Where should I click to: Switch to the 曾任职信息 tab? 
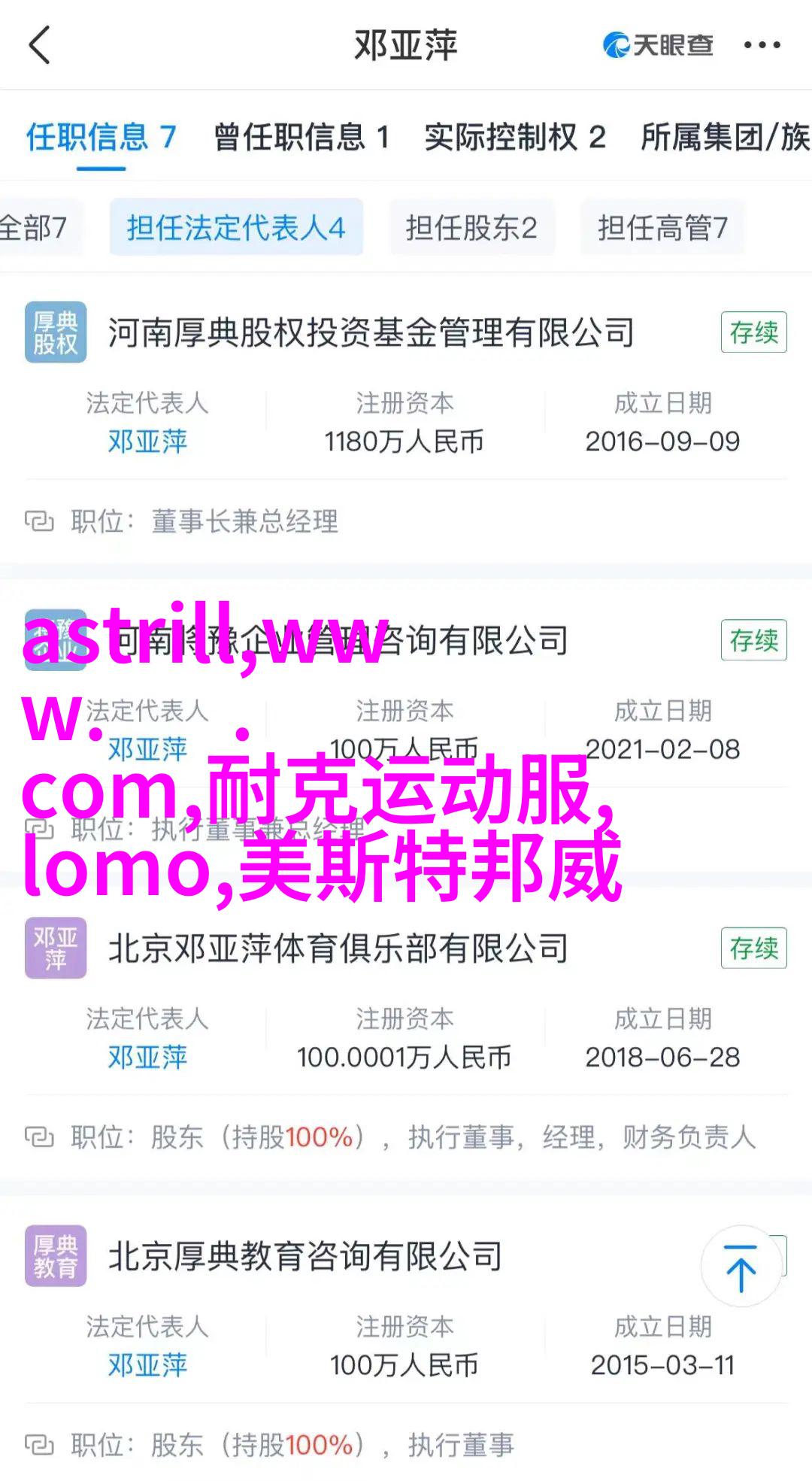pyautogui.click(x=301, y=138)
